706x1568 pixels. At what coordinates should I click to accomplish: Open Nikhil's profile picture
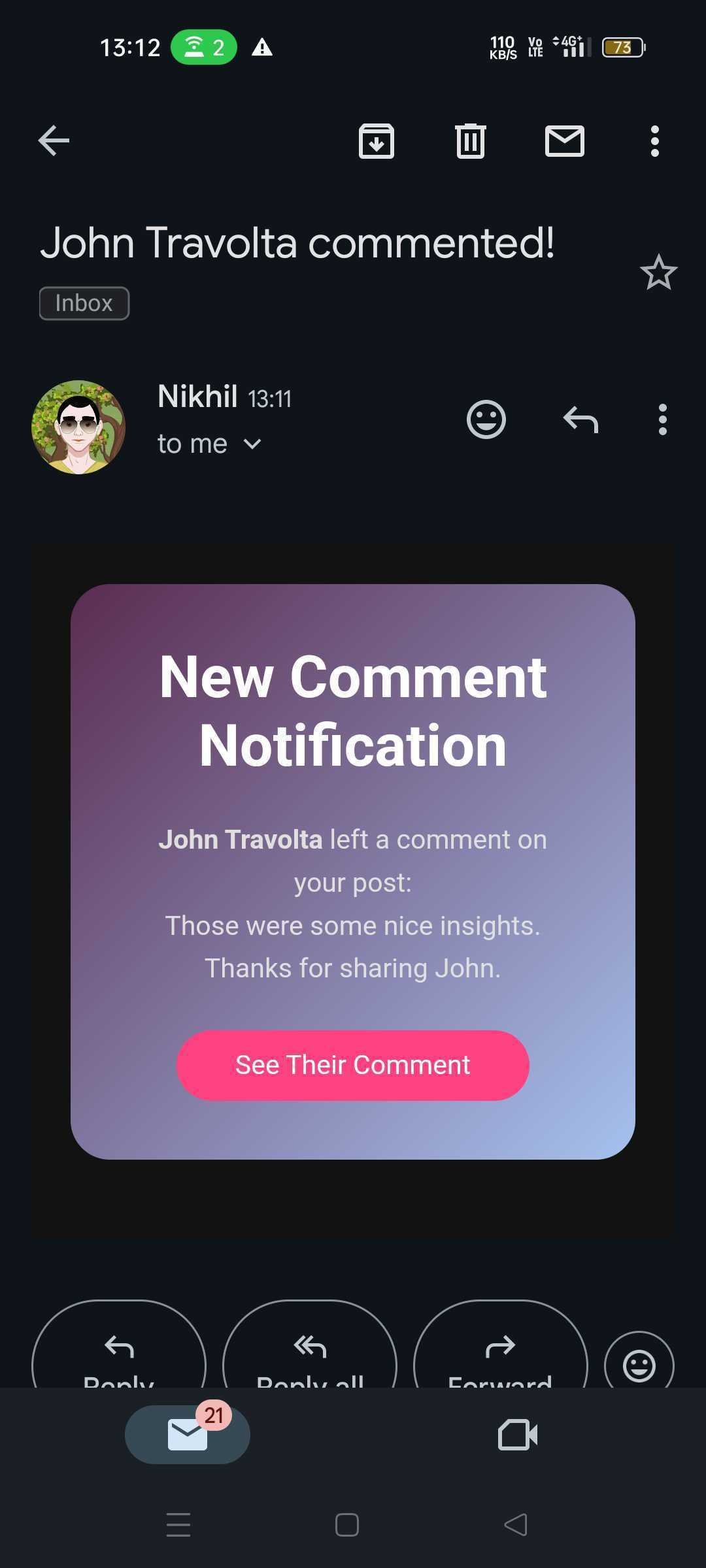78,427
